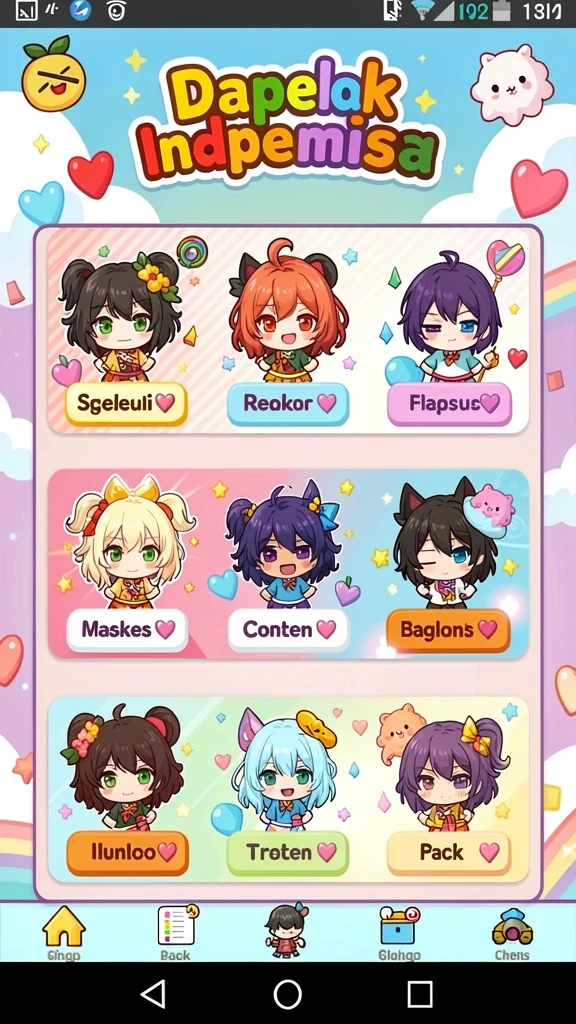Tap the system back button
Screen dimensions: 576x1024
click(154, 994)
